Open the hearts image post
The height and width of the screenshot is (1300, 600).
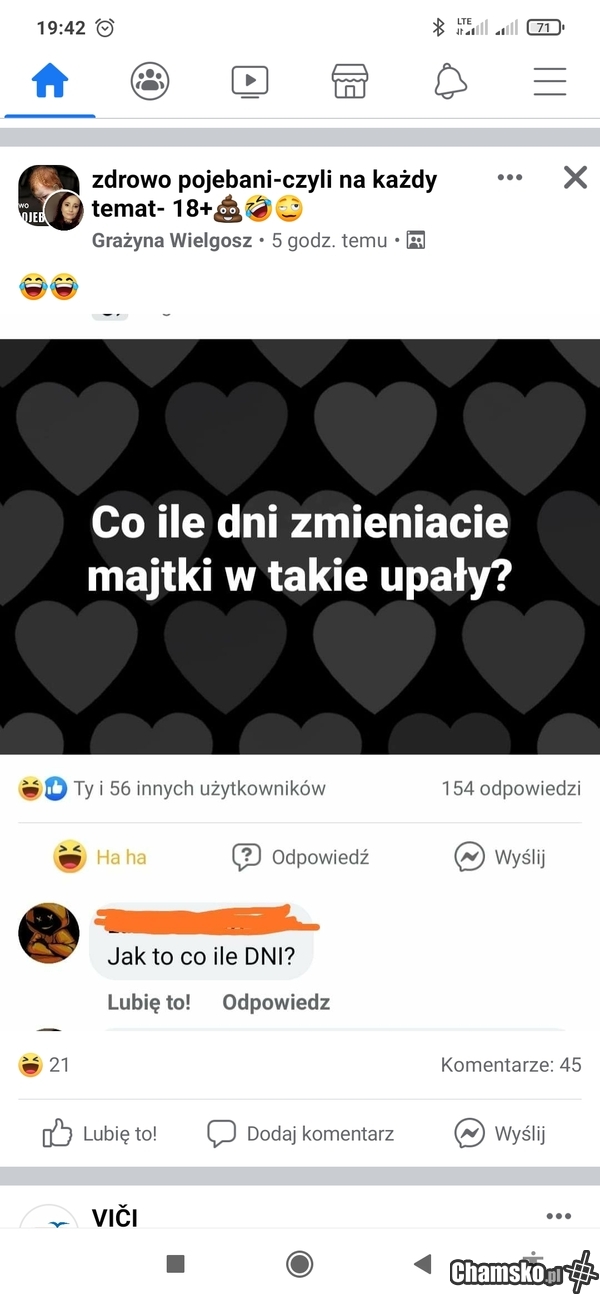click(300, 547)
